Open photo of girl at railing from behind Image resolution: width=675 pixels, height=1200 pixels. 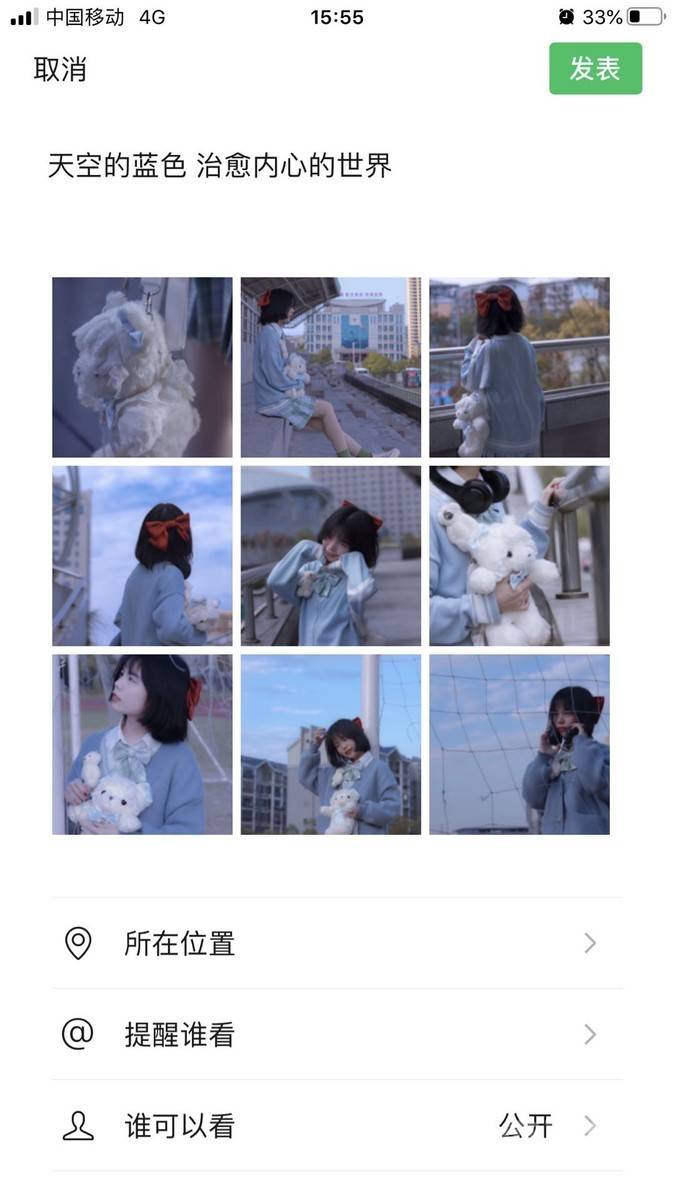(x=519, y=367)
